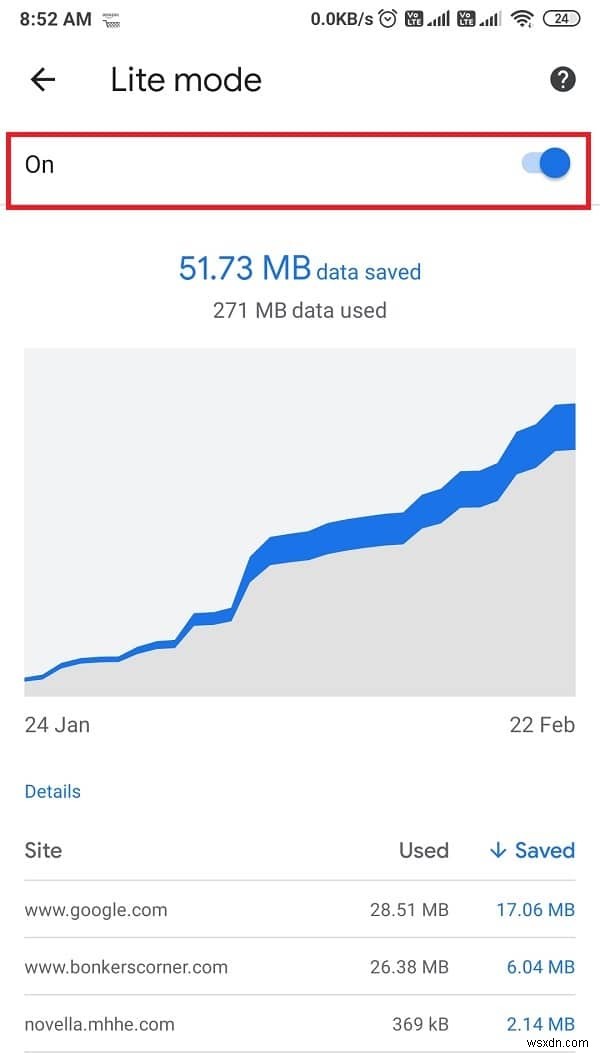The height and width of the screenshot is (1053, 600).
Task: Turn off the Lite mode switch
Action: [x=547, y=164]
